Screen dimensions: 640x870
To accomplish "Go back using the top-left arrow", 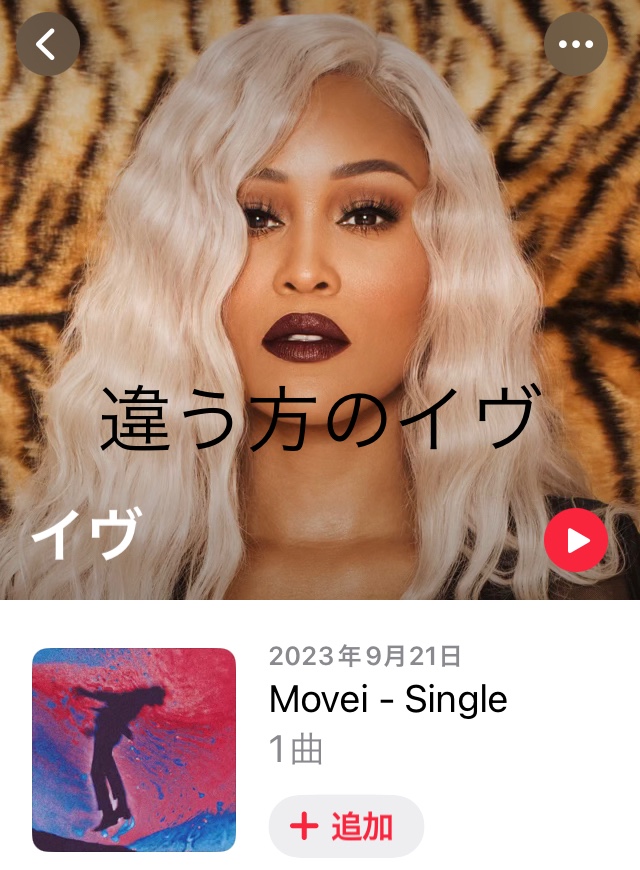I will (x=47, y=44).
